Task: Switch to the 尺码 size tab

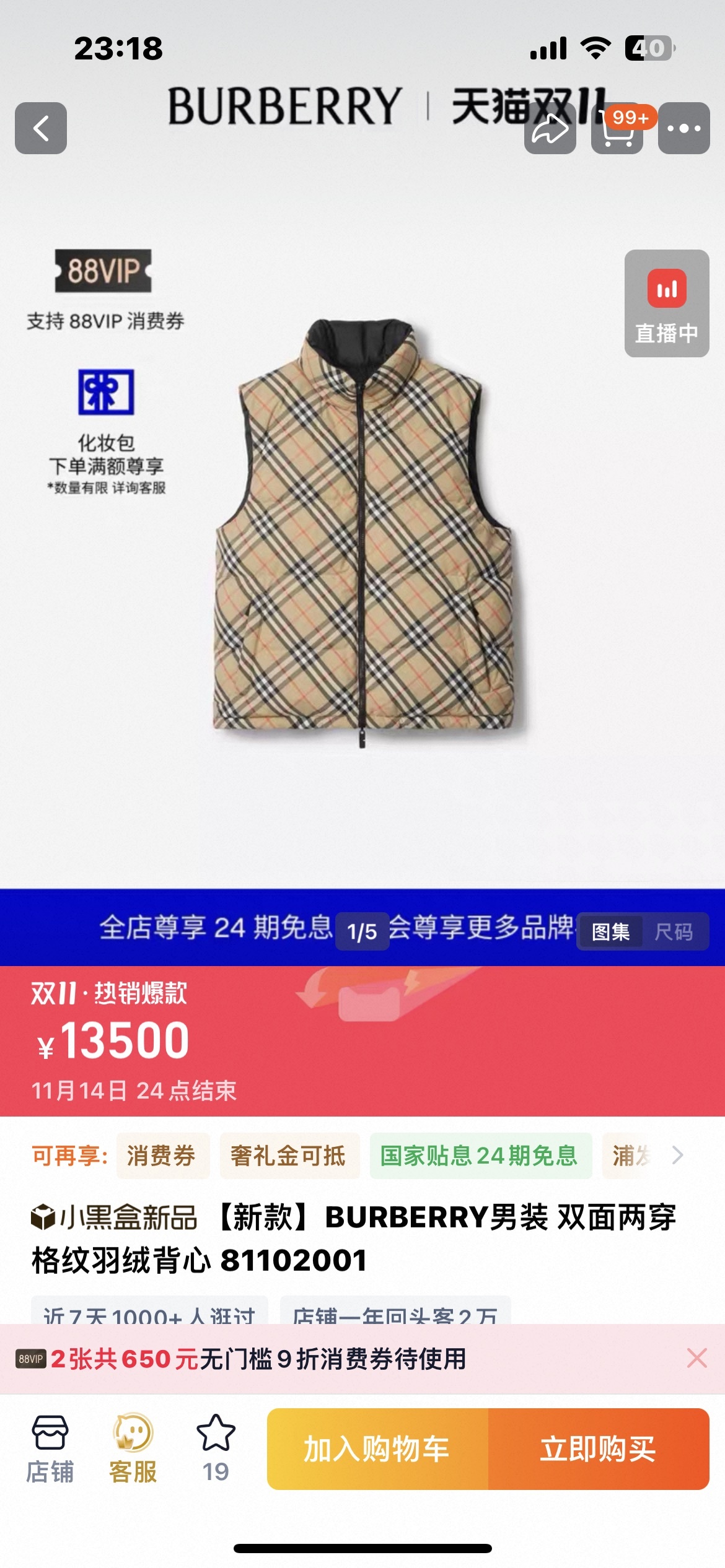Action: tap(674, 931)
